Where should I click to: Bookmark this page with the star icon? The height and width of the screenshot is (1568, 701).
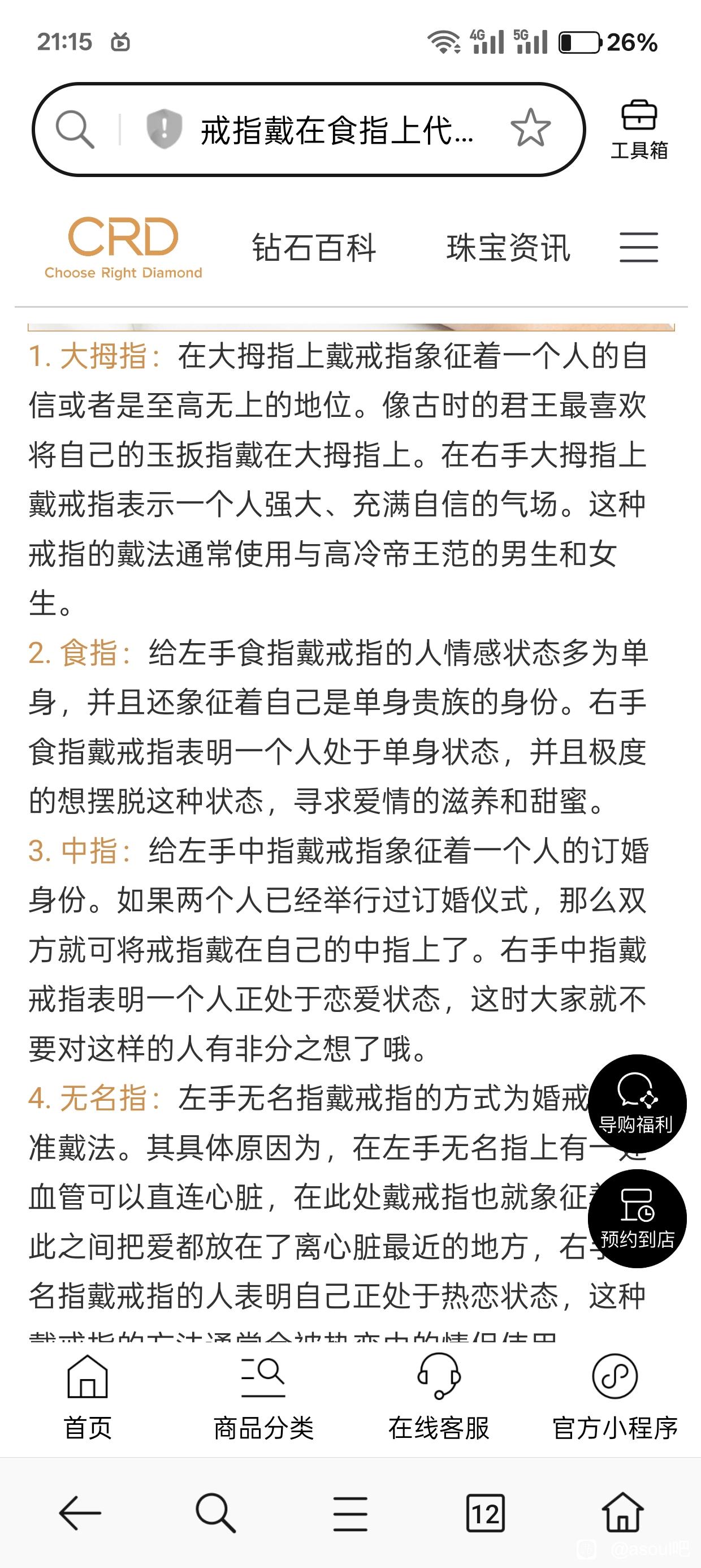[x=530, y=128]
